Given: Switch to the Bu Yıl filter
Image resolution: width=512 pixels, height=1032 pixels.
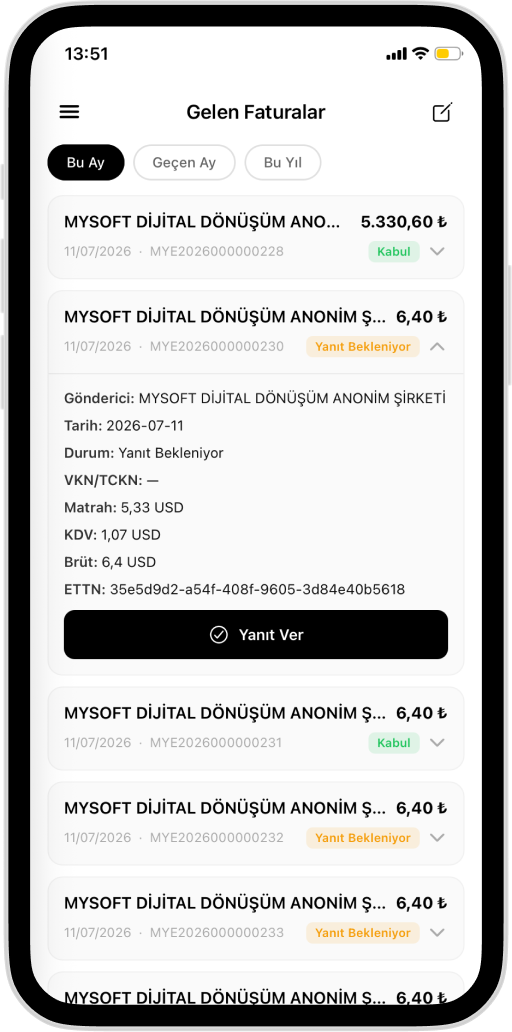Looking at the screenshot, I should point(283,163).
